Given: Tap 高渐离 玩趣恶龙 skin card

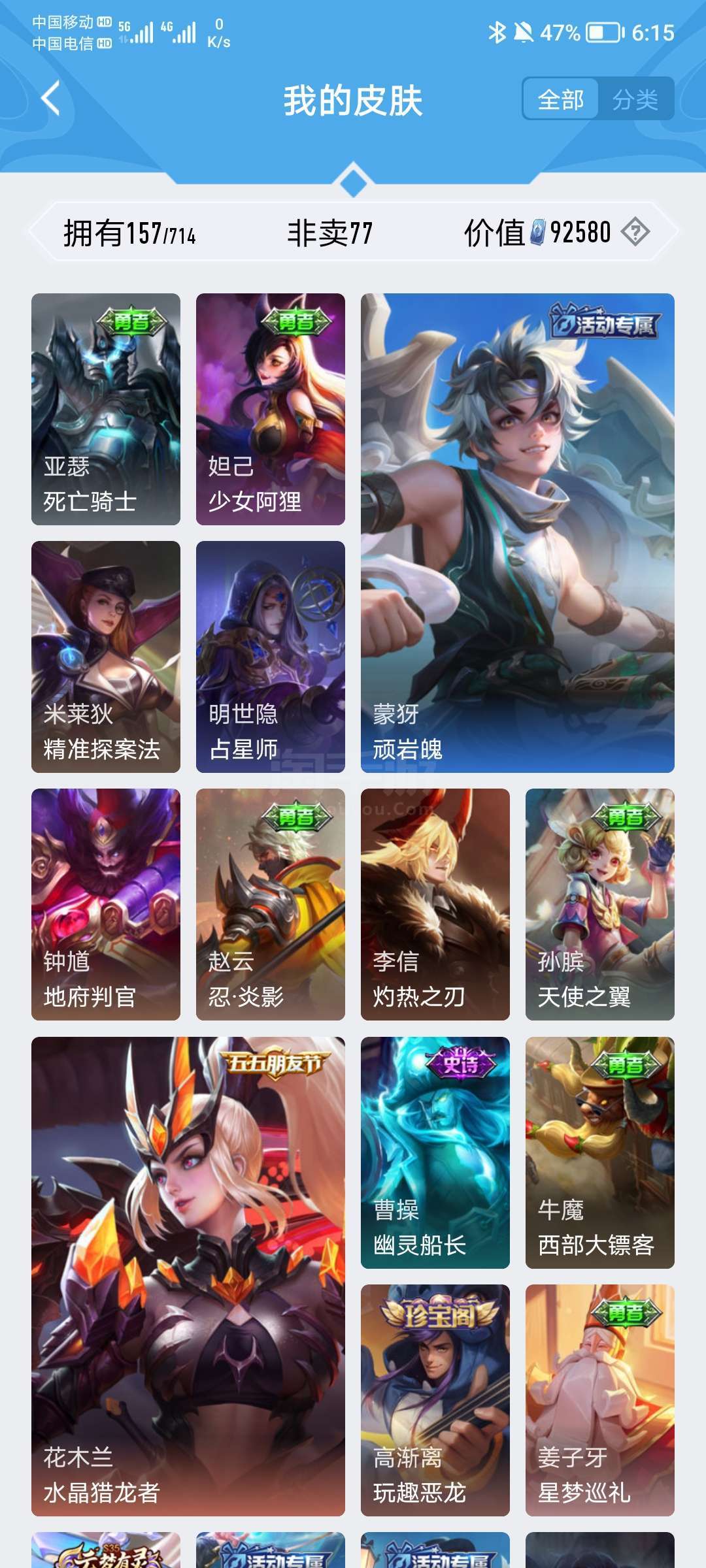Looking at the screenshot, I should pyautogui.click(x=435, y=1400).
